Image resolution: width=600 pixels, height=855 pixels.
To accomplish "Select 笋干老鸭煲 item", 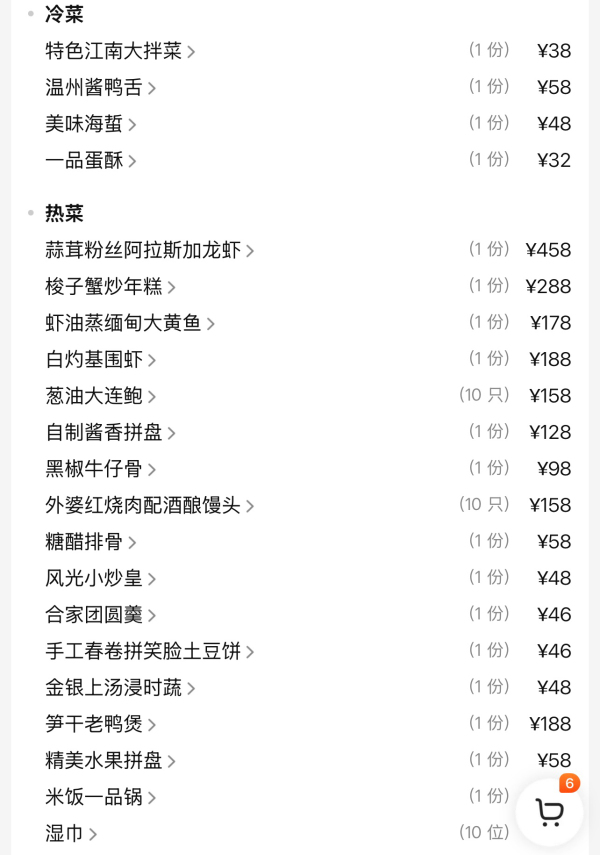I will [x=100, y=723].
